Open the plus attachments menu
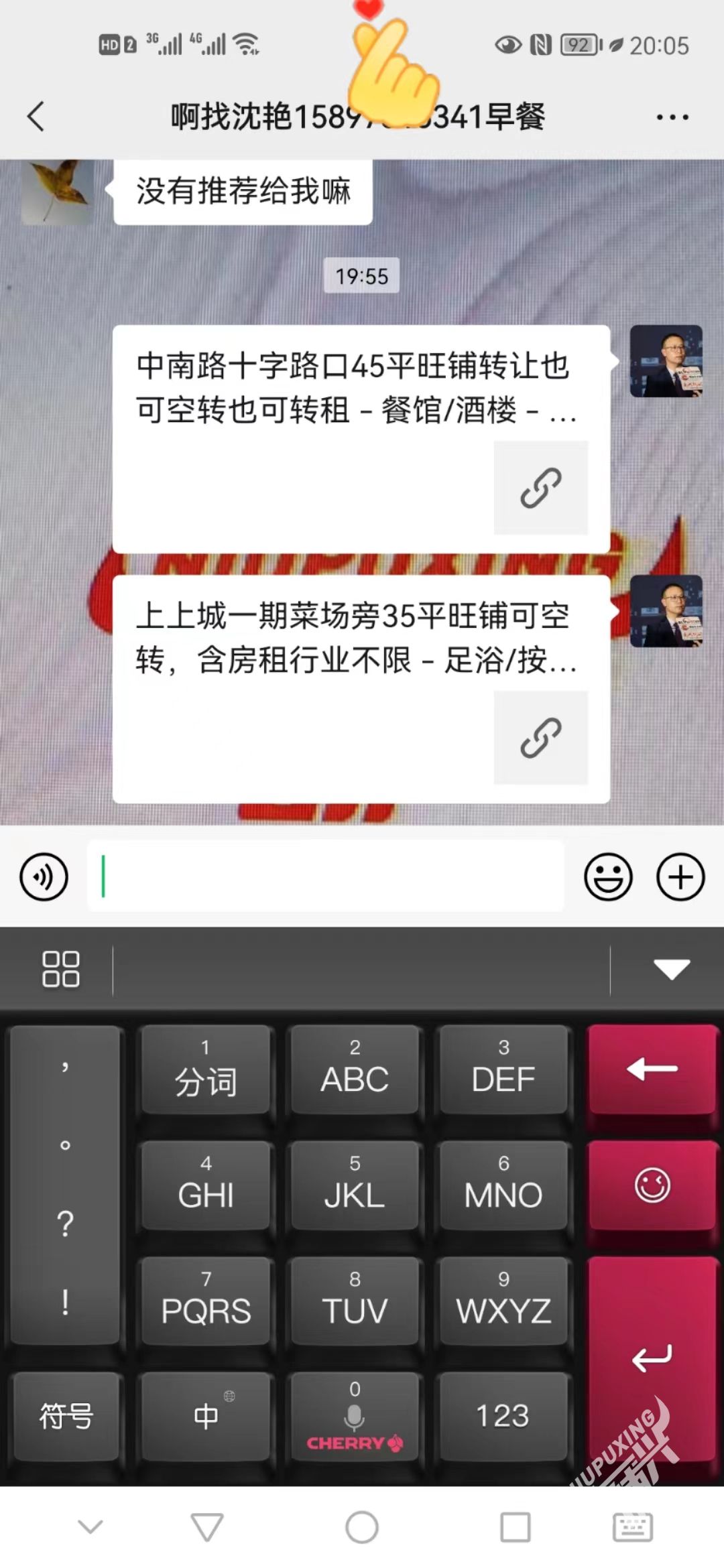The height and width of the screenshot is (1568, 724). pyautogui.click(x=680, y=876)
